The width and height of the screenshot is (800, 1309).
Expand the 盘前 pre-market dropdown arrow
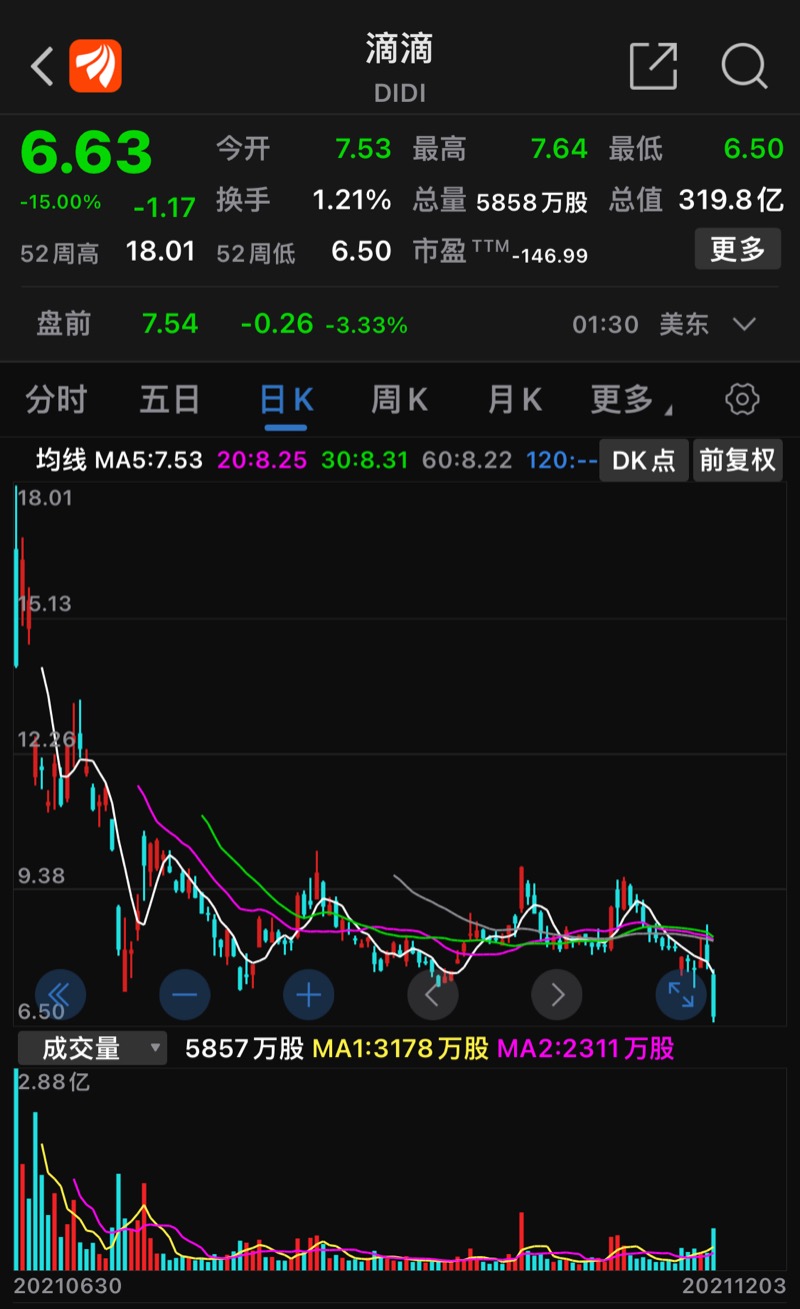(744, 324)
